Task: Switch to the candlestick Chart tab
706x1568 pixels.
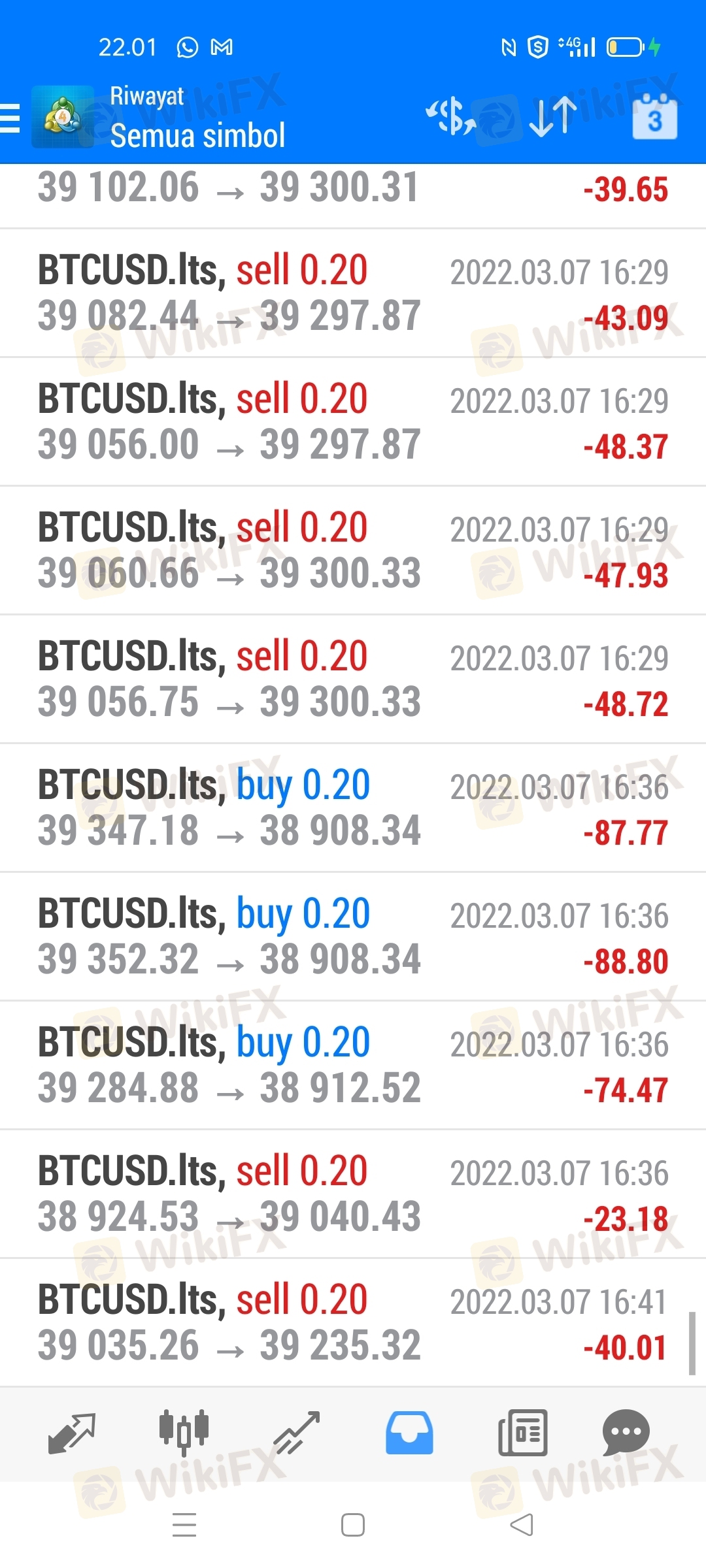Action: 184,1433
